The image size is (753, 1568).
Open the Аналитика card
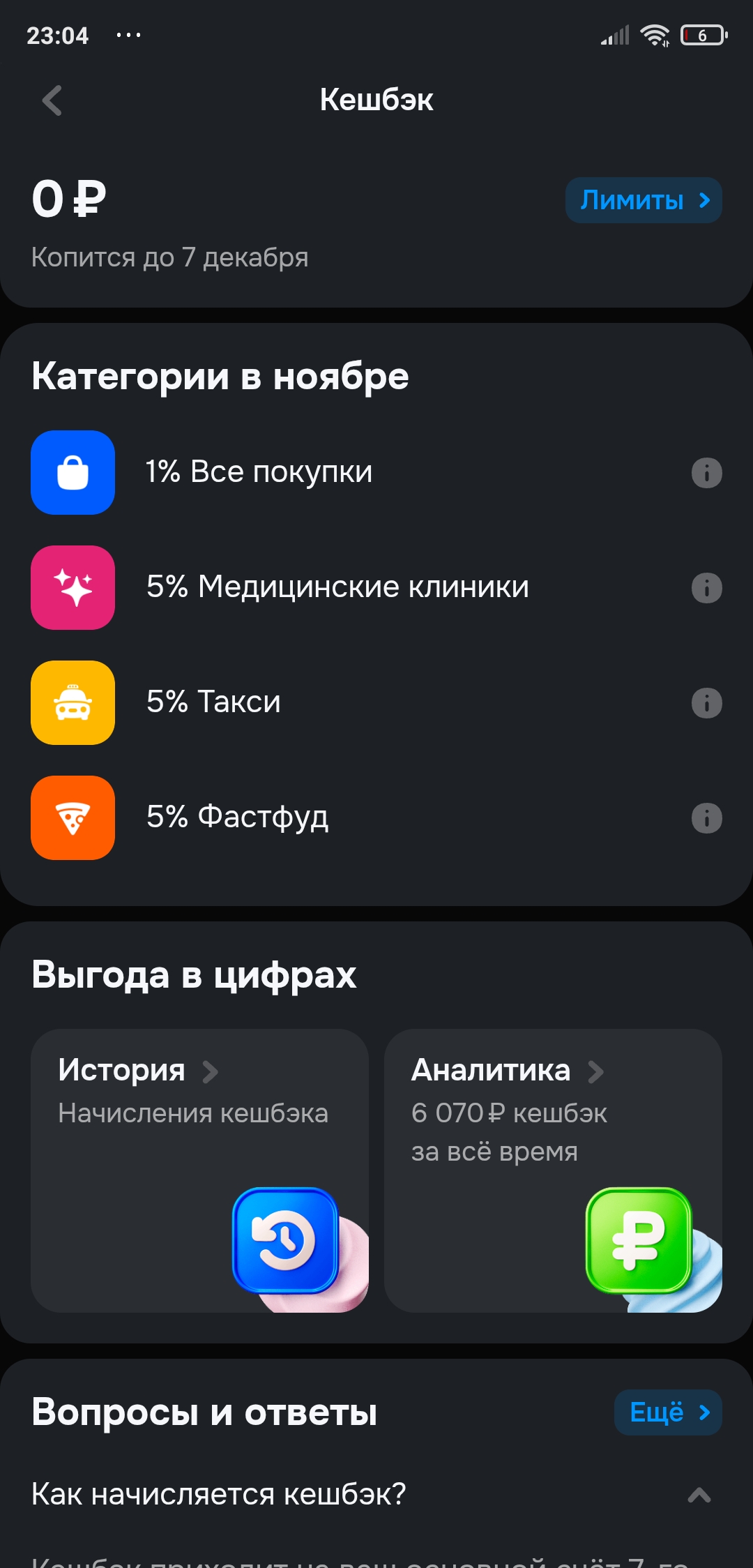coord(553,1170)
